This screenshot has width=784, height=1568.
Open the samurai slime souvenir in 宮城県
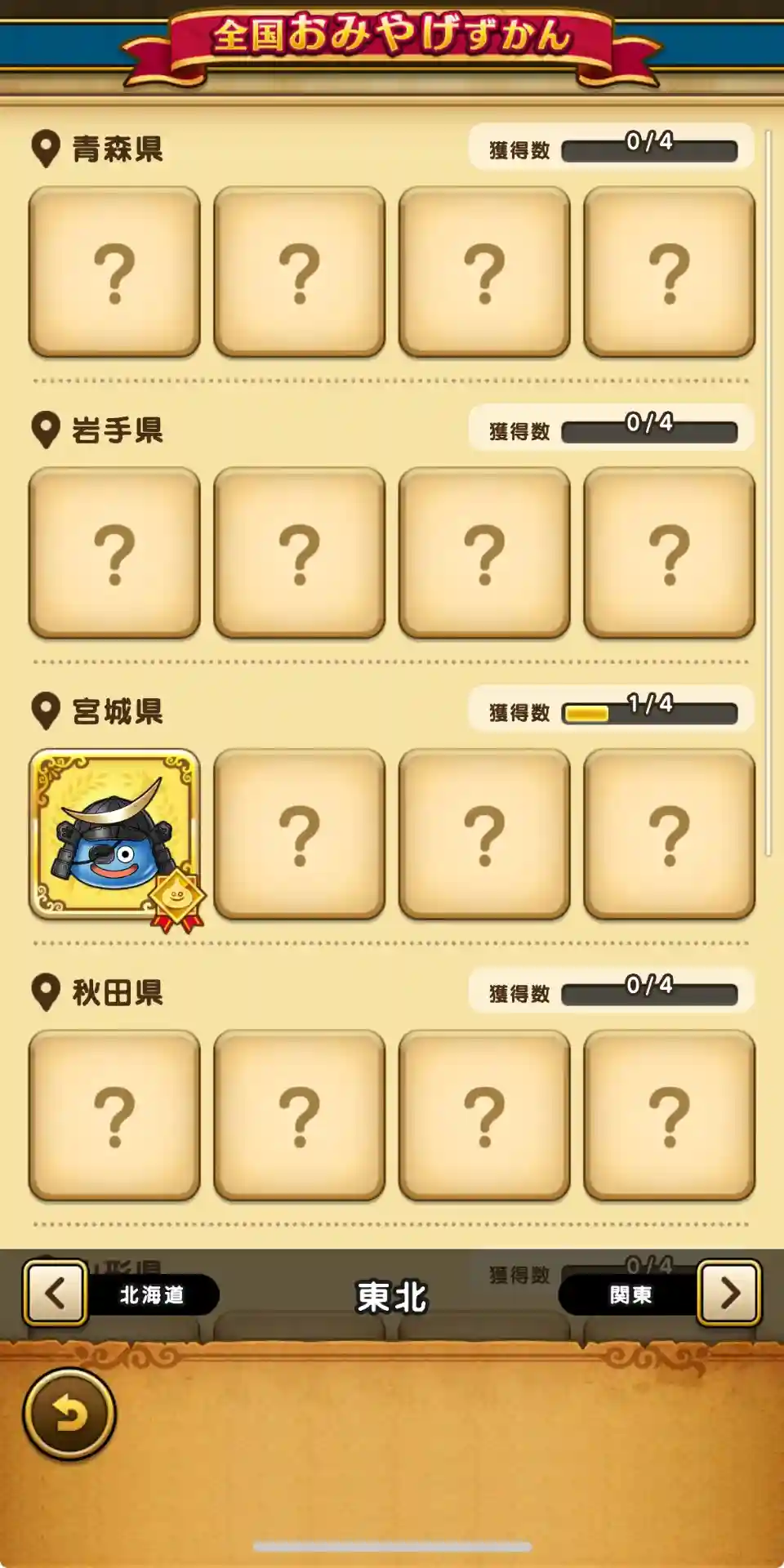114,835
